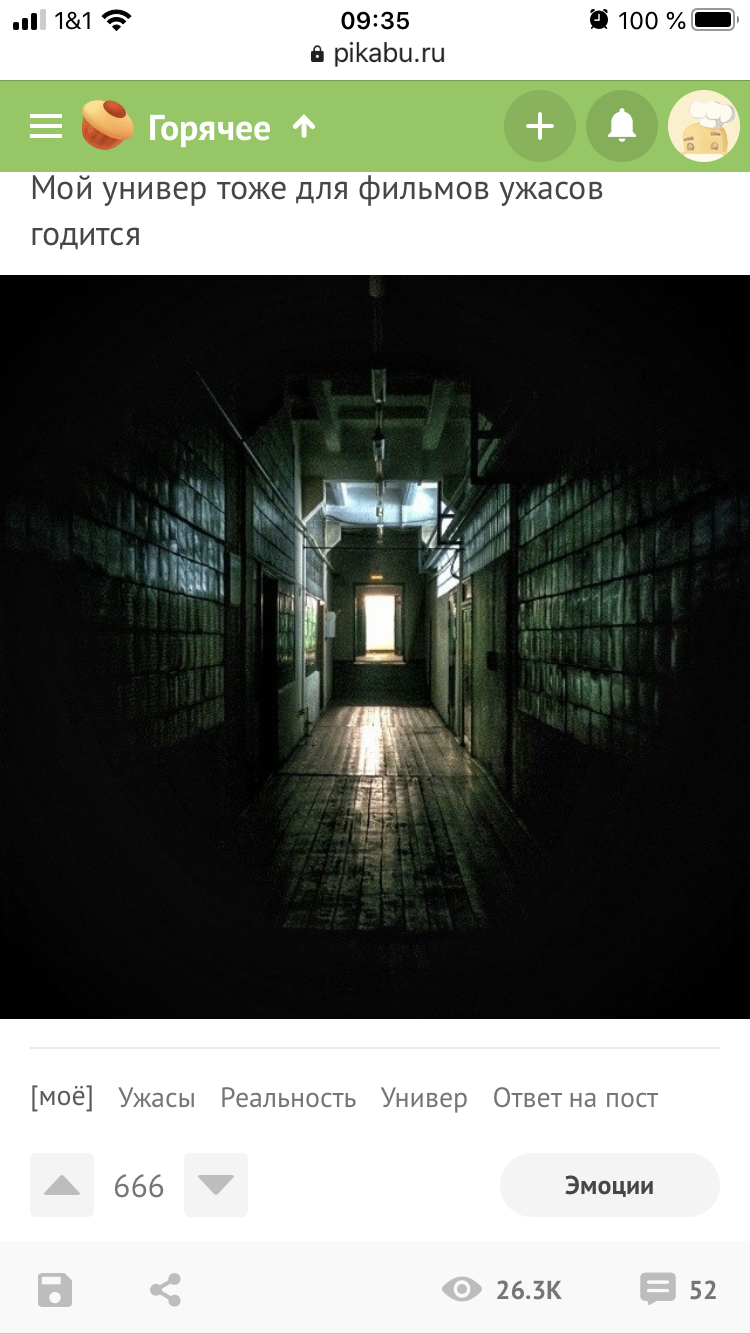750x1334 pixels.
Task: Create a new post with plus button
Action: tap(540, 126)
